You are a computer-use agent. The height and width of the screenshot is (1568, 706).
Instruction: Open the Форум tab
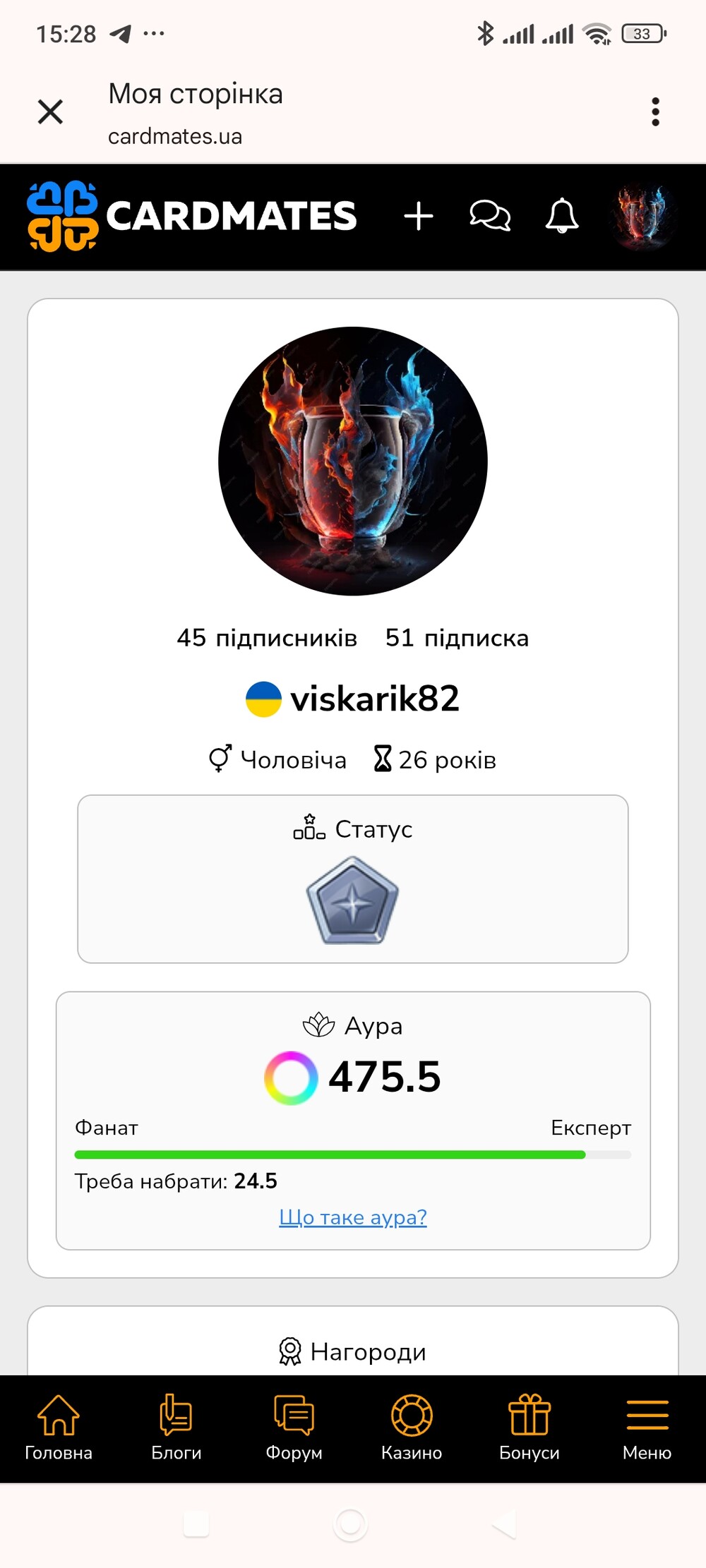[x=294, y=1428]
